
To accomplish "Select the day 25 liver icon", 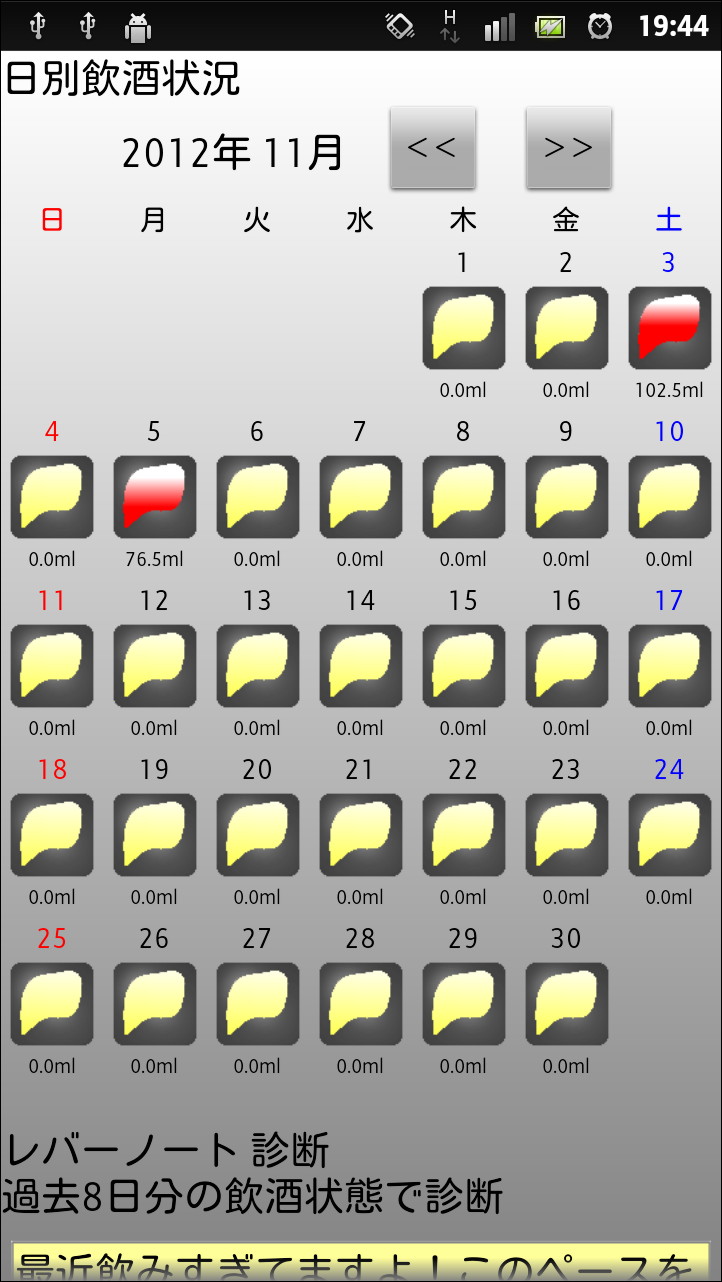I will click(x=51, y=1005).
